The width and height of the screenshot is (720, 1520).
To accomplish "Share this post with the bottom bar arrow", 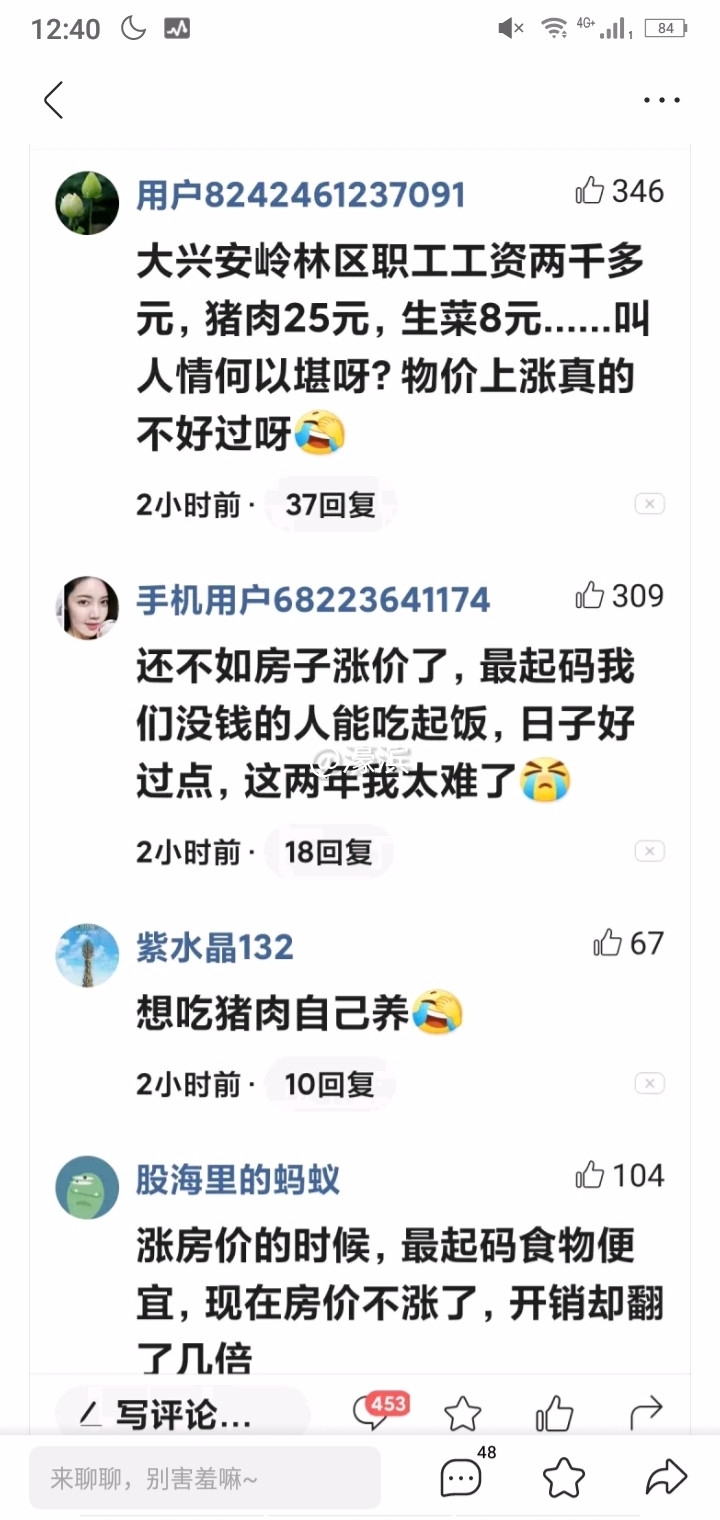I will point(666,1477).
